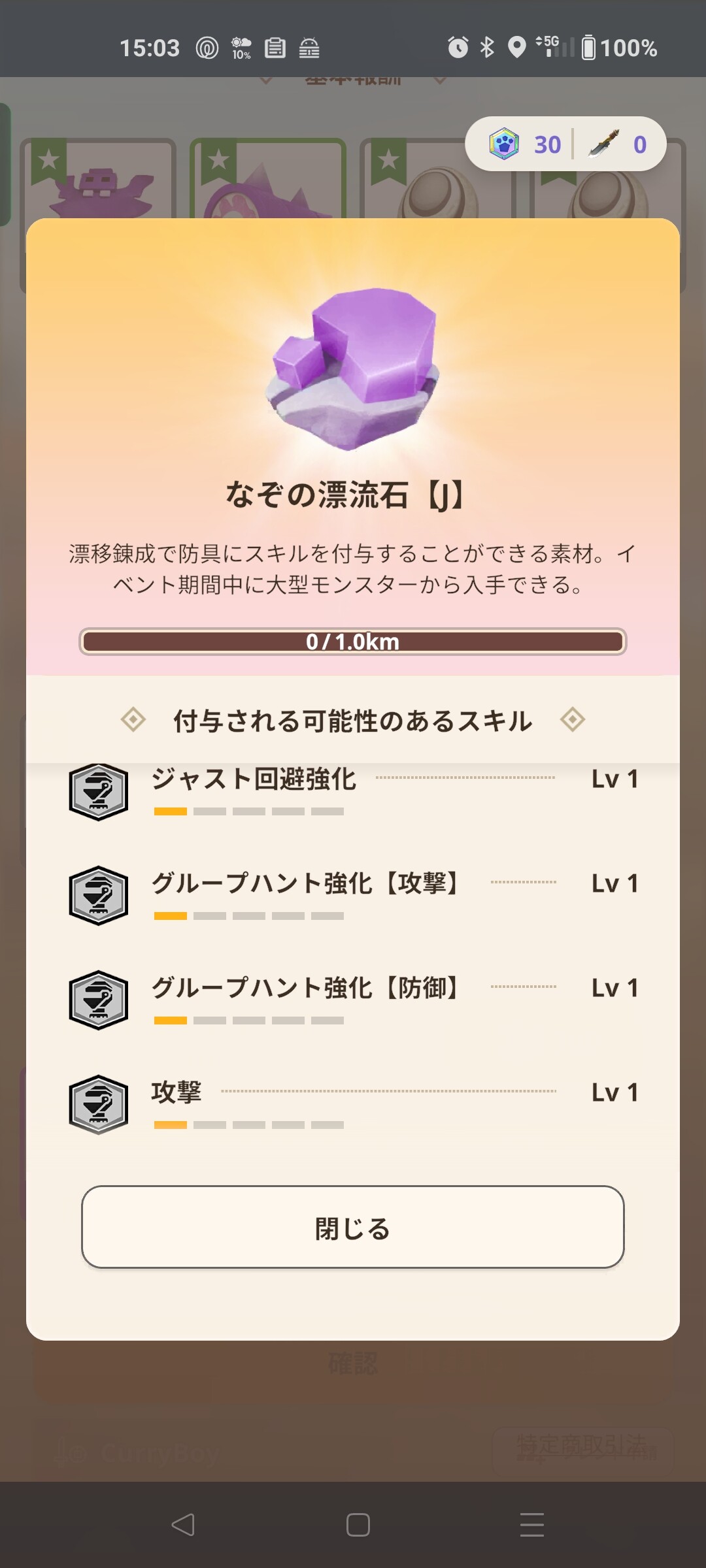This screenshot has width=706, height=1568.
Task: Go back with the system back button
Action: coord(183,1525)
